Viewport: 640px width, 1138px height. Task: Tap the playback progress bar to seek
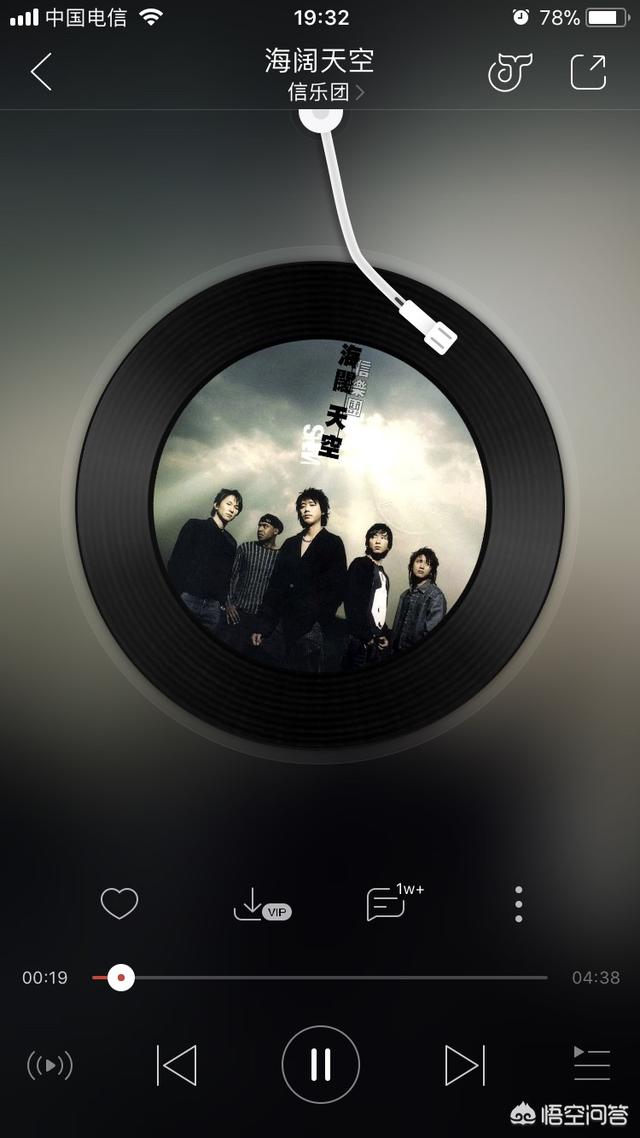pos(319,978)
